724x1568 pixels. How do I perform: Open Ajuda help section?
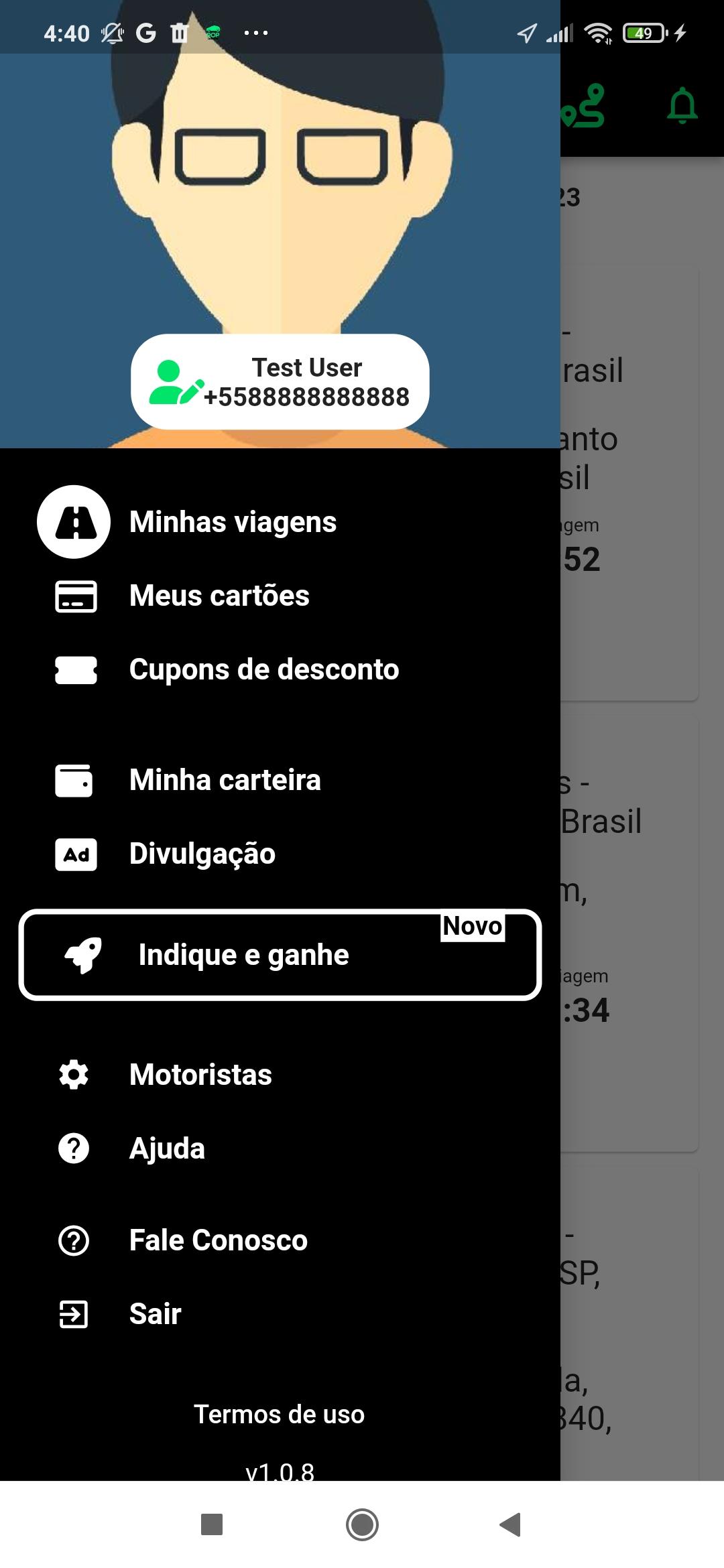(x=280, y=1149)
